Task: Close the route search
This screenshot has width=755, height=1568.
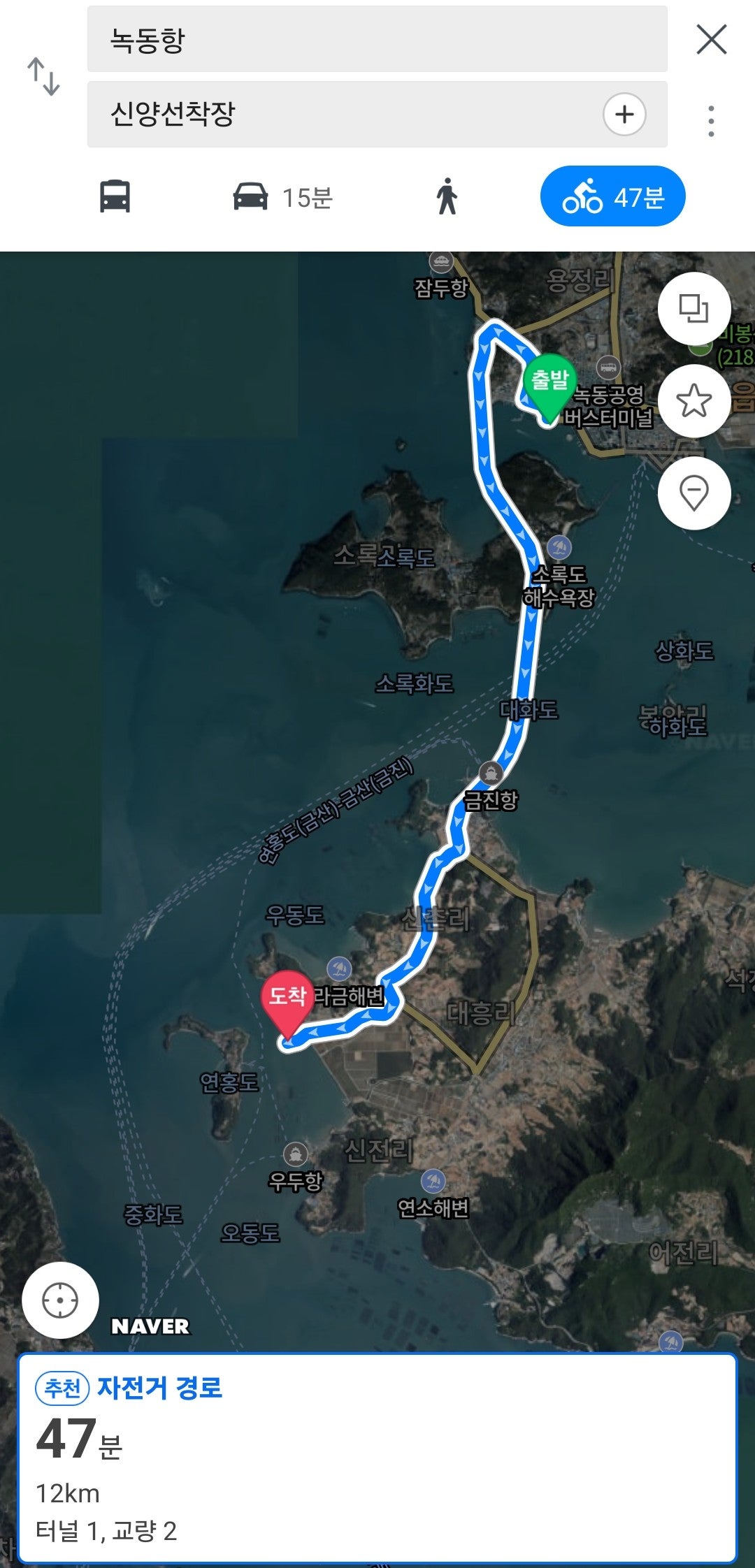Action: 712,40
